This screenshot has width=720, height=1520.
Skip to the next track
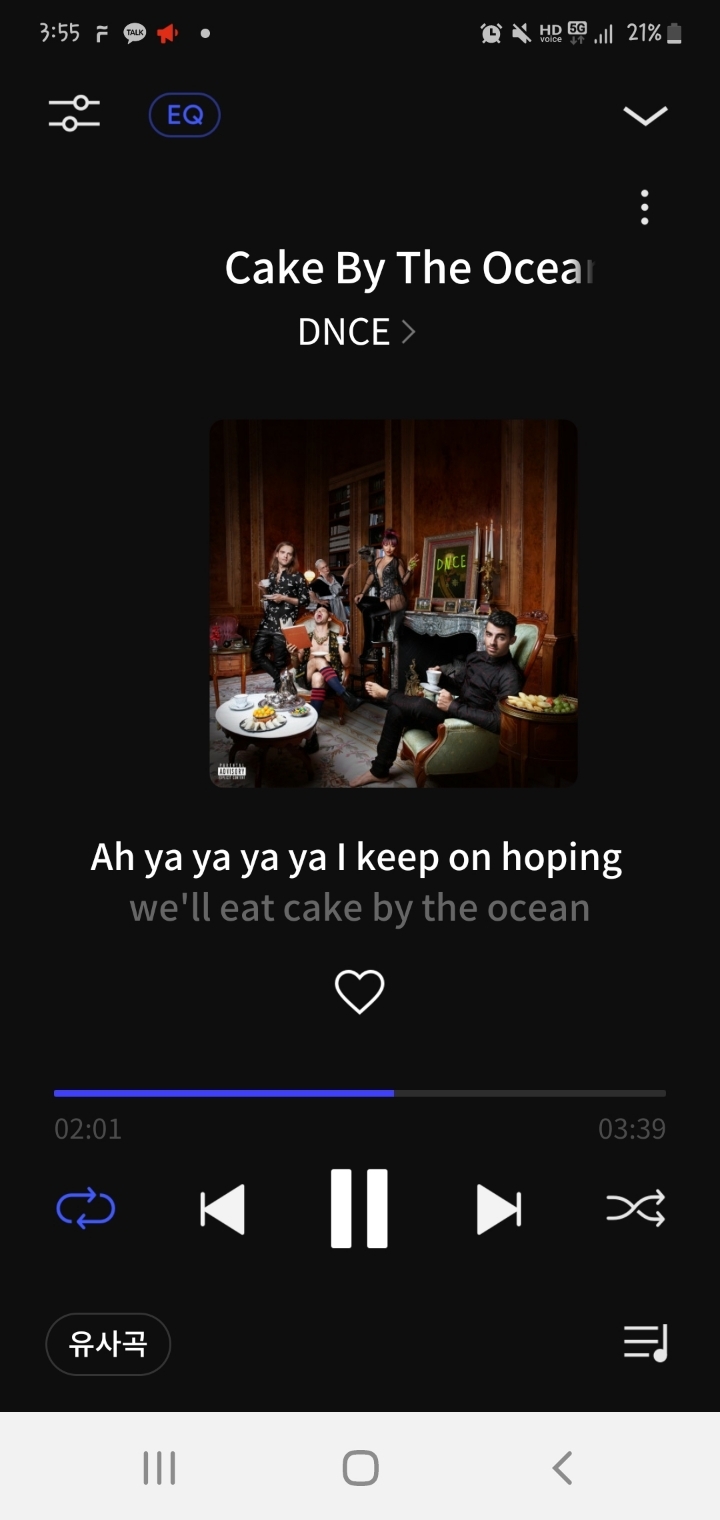pos(498,1209)
